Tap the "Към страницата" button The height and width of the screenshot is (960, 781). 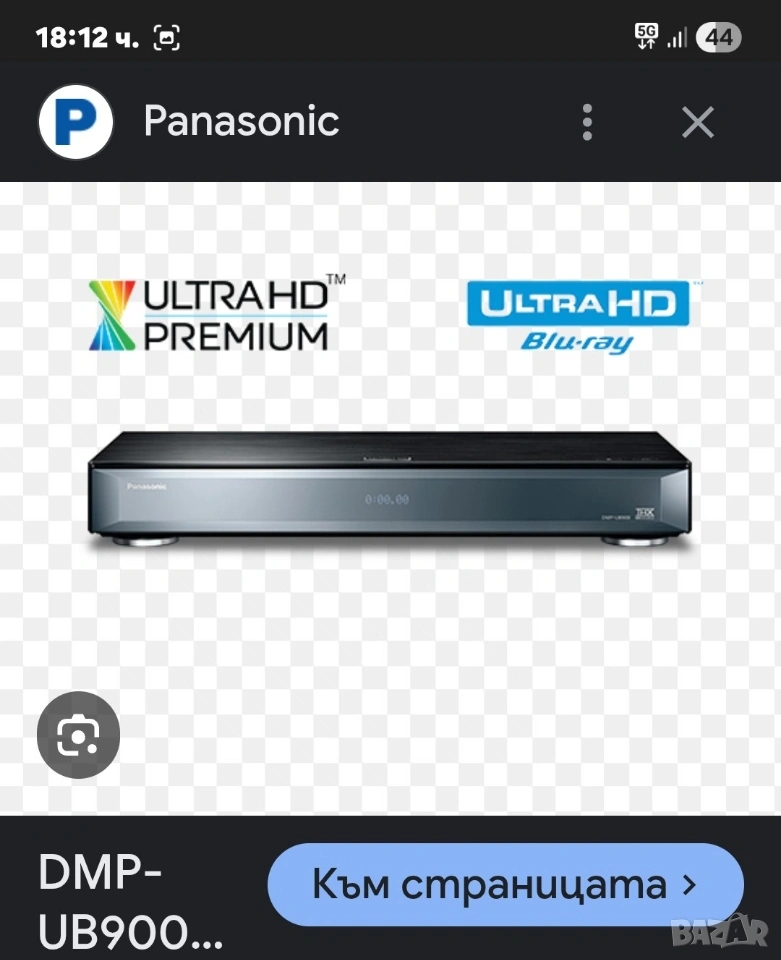tap(505, 885)
